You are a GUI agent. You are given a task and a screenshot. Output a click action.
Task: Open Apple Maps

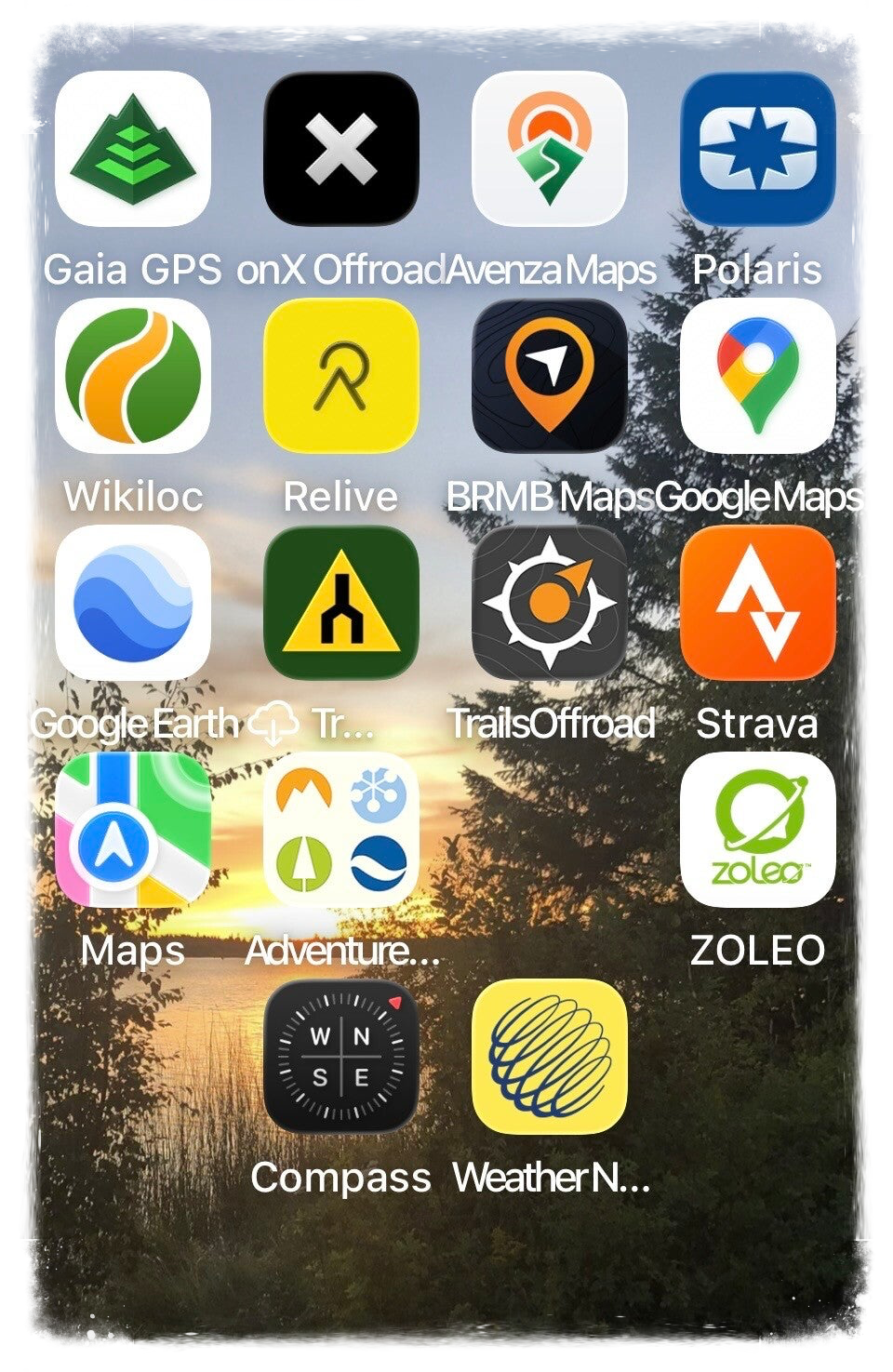(x=133, y=830)
